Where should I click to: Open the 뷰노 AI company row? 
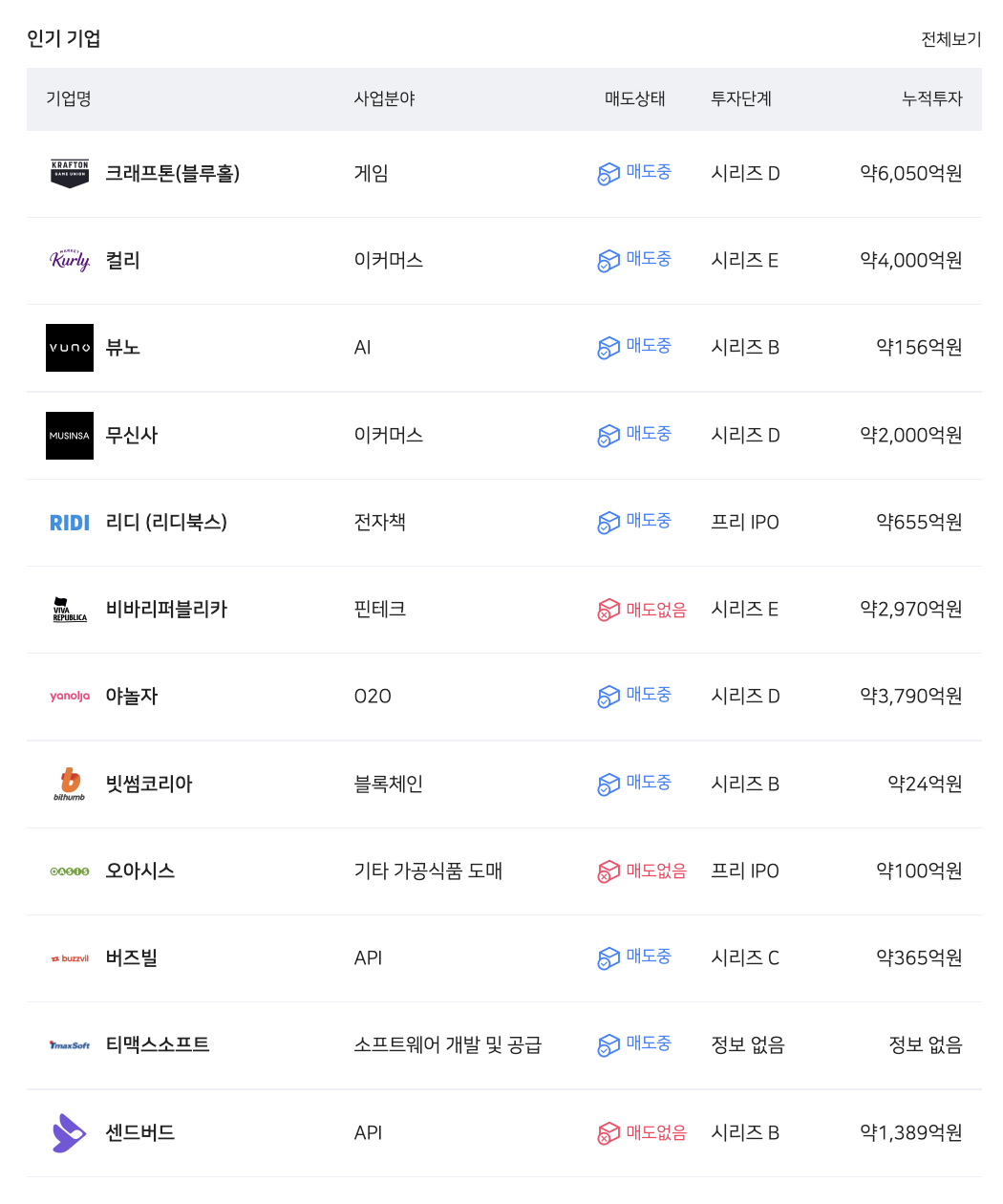pyautogui.click(x=123, y=348)
